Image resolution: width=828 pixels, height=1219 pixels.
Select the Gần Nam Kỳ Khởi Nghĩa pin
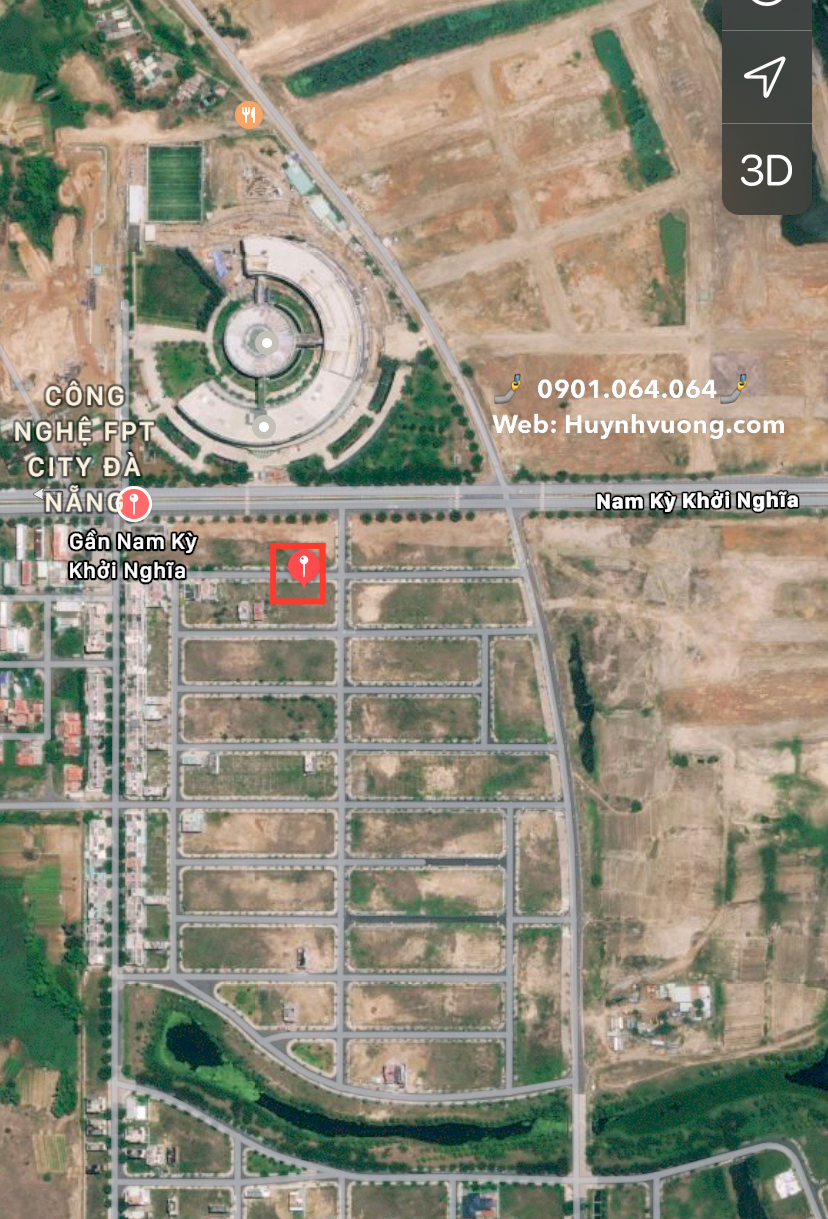(x=134, y=504)
